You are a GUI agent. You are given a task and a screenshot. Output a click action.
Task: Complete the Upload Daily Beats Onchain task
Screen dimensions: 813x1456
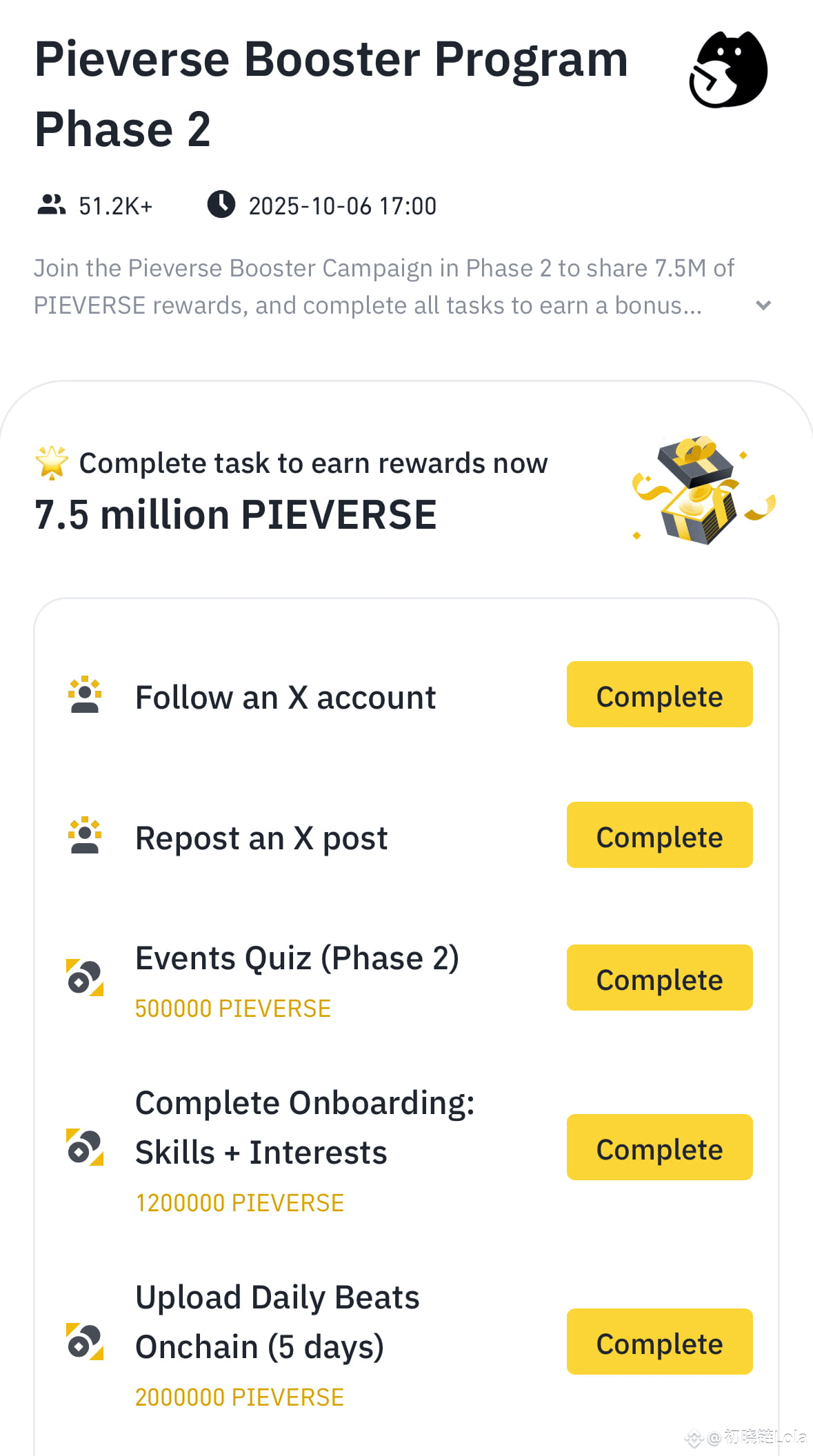click(659, 1342)
